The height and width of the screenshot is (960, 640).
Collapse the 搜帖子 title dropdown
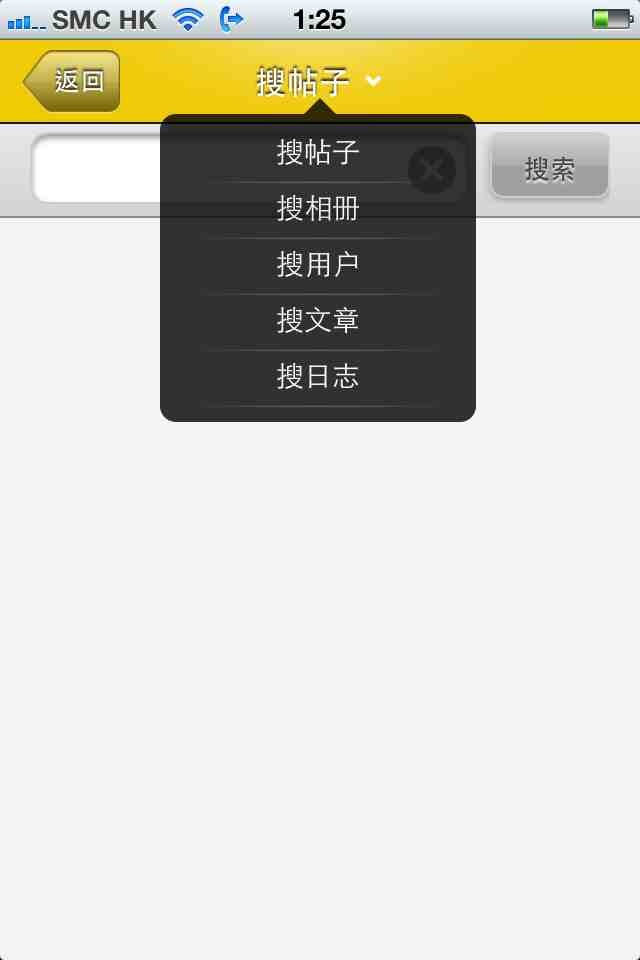(318, 81)
